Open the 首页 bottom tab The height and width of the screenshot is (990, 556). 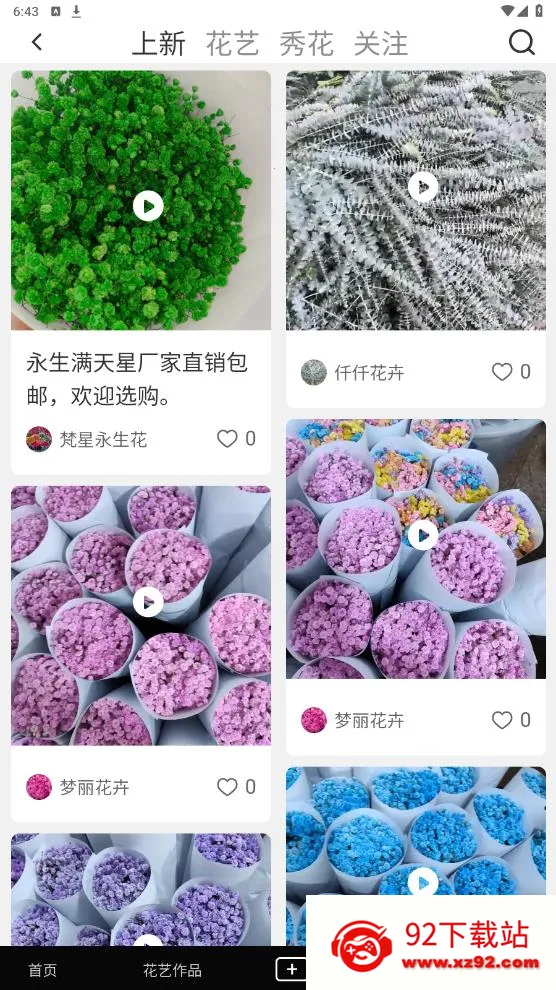click(42, 970)
